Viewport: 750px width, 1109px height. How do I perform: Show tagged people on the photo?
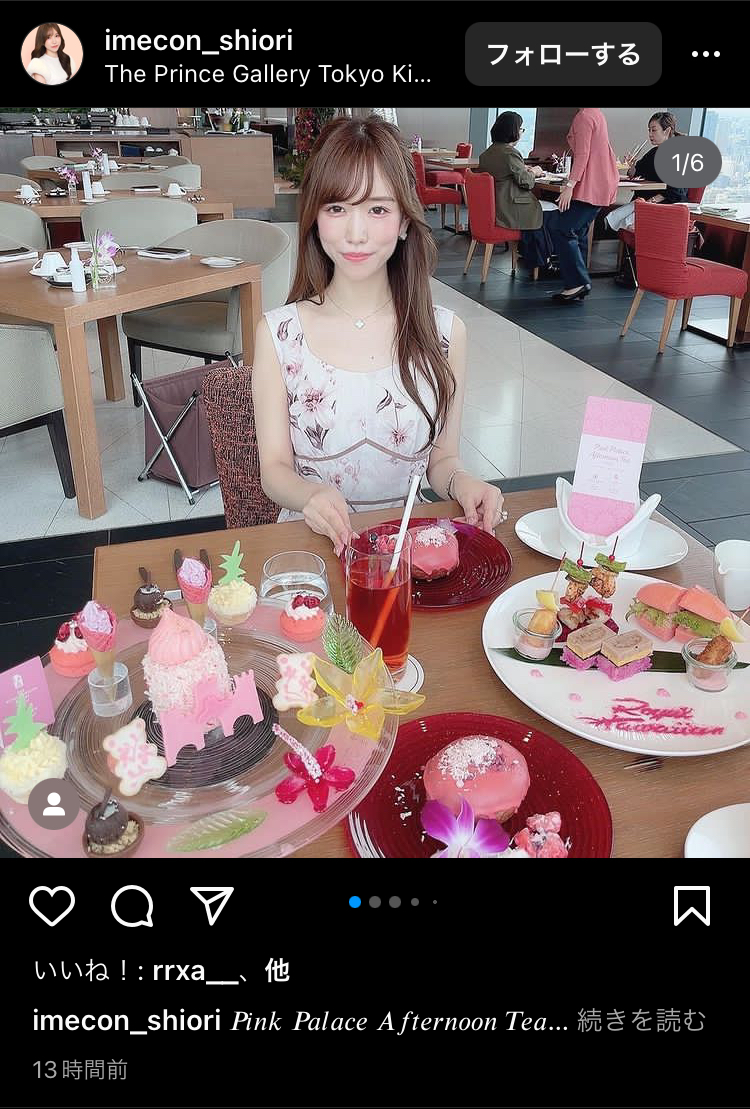coord(53,803)
